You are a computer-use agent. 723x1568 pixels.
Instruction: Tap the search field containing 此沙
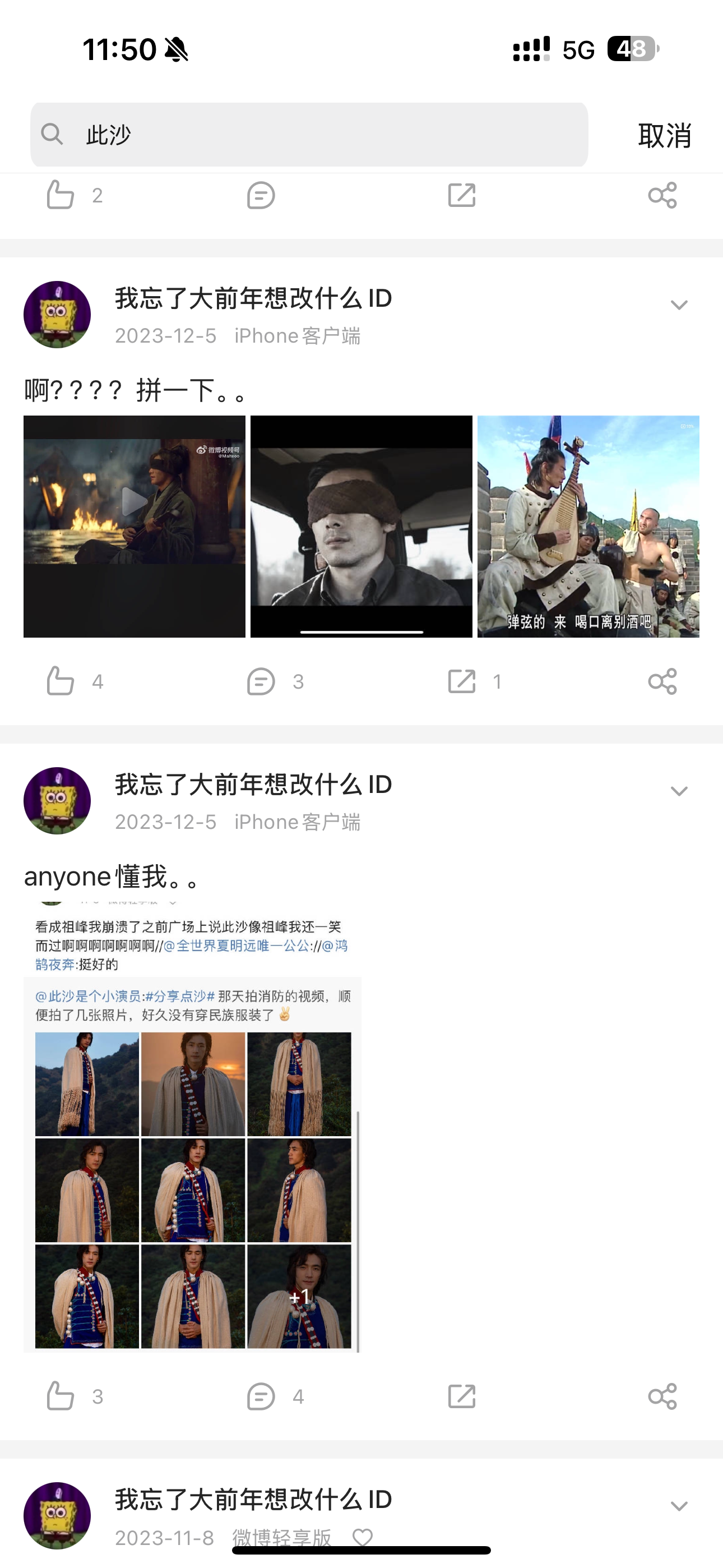click(309, 135)
